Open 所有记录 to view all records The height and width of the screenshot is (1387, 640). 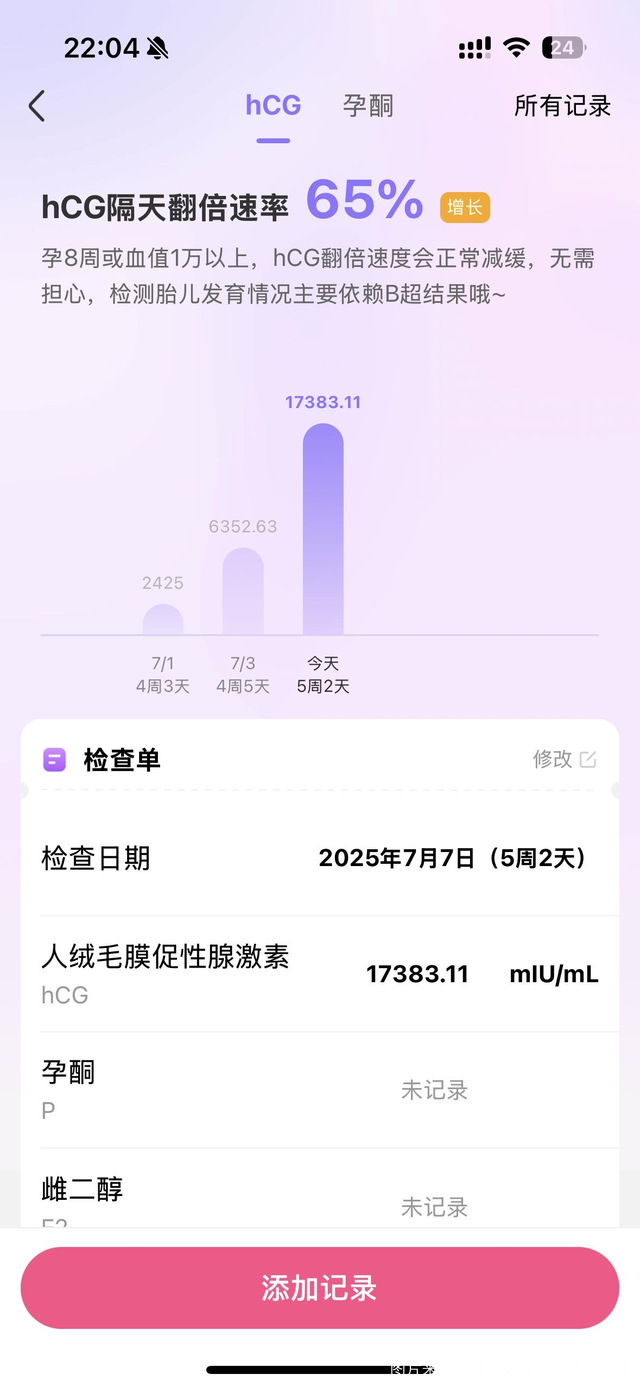pos(562,106)
